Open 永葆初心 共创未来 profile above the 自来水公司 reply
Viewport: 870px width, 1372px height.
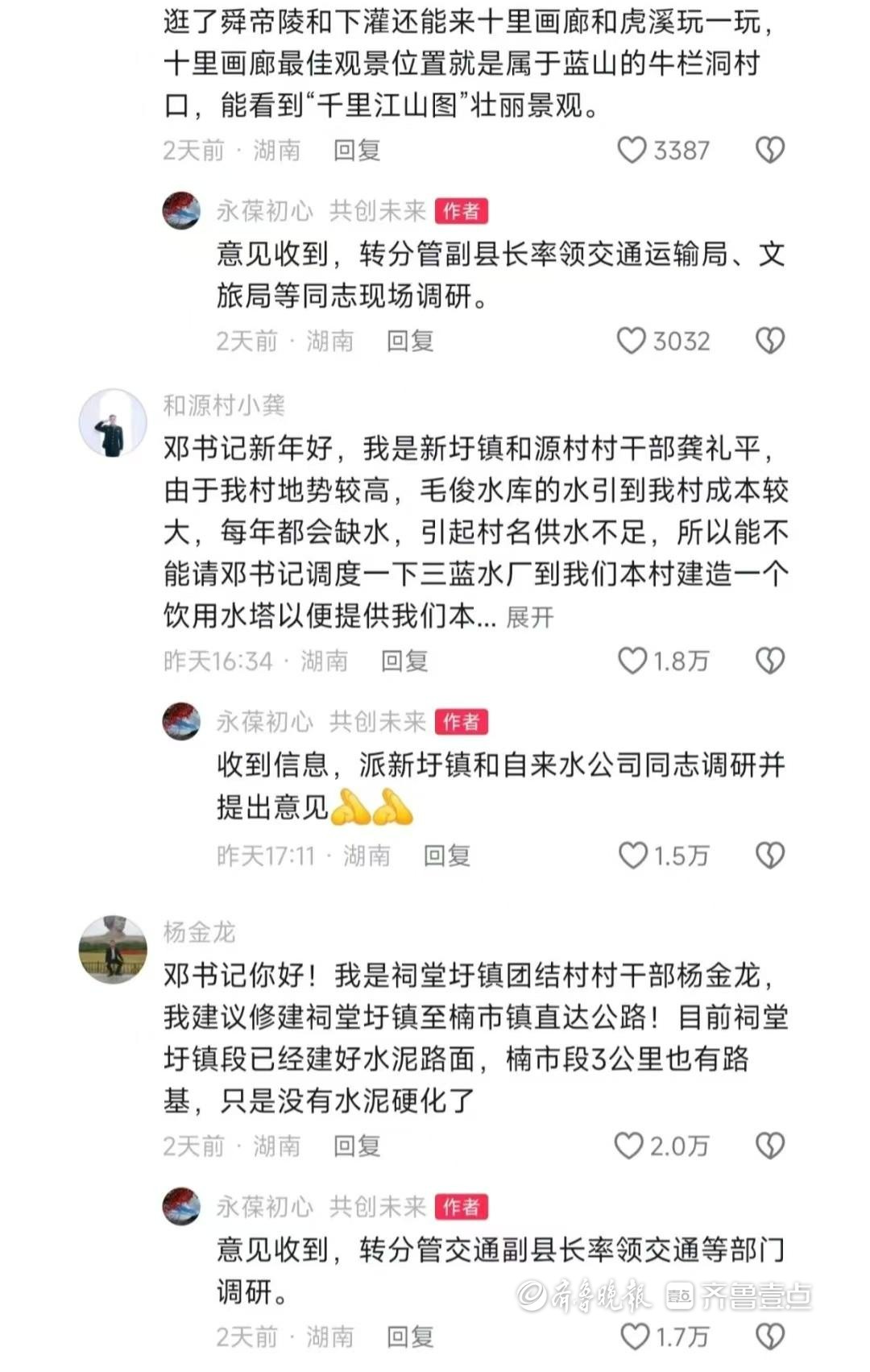coord(181,721)
